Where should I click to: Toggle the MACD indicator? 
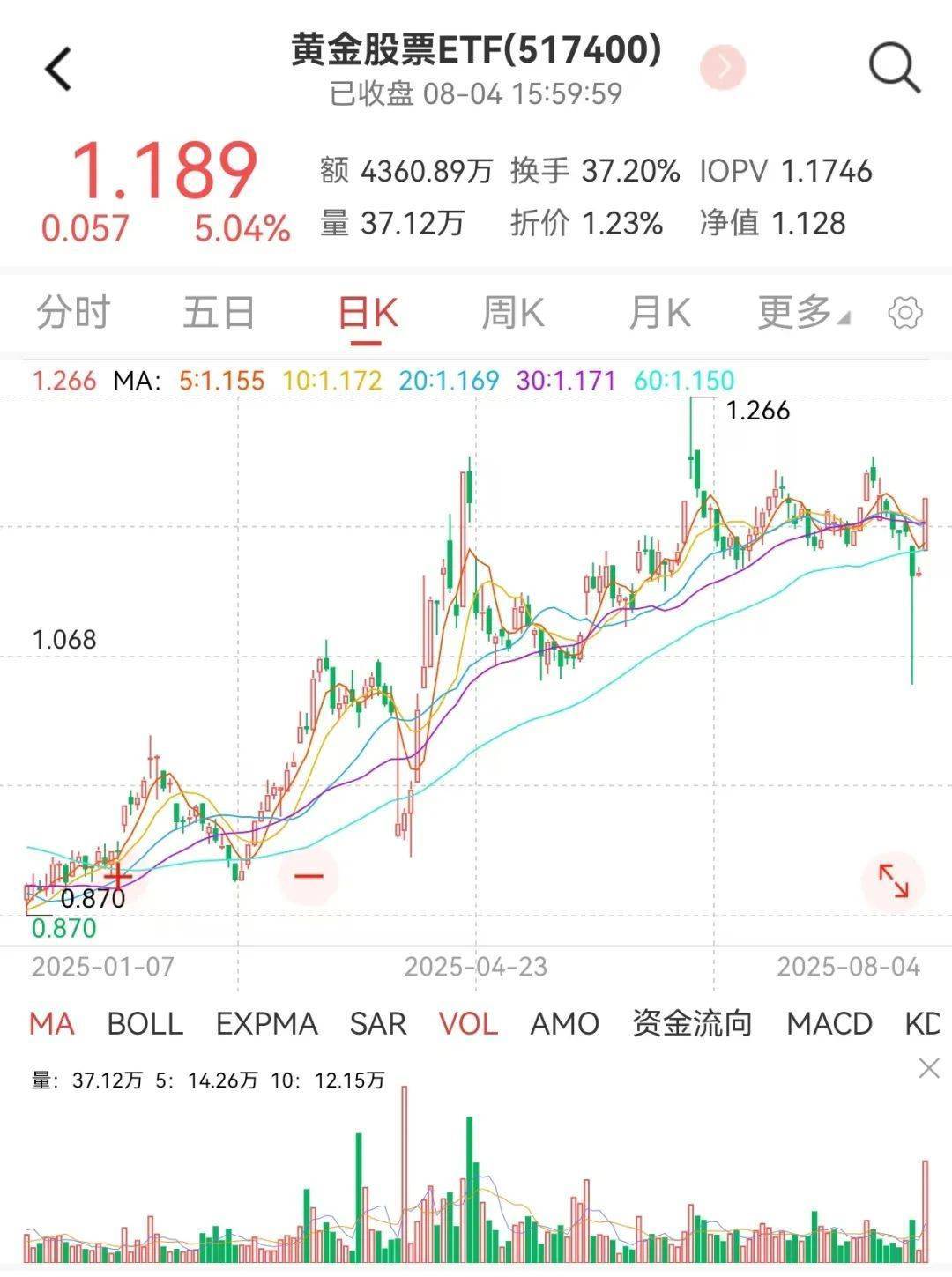829,1024
